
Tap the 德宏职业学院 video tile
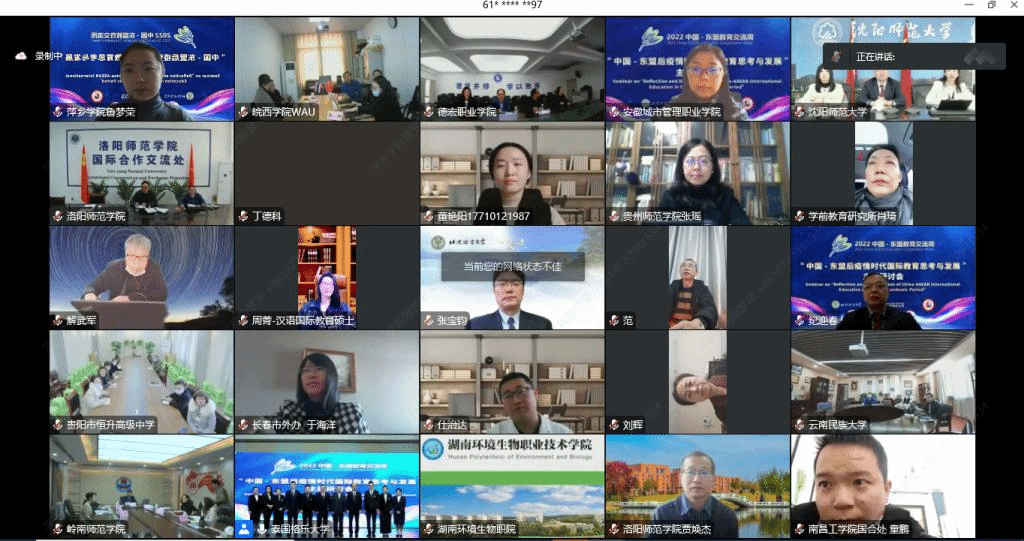511,68
